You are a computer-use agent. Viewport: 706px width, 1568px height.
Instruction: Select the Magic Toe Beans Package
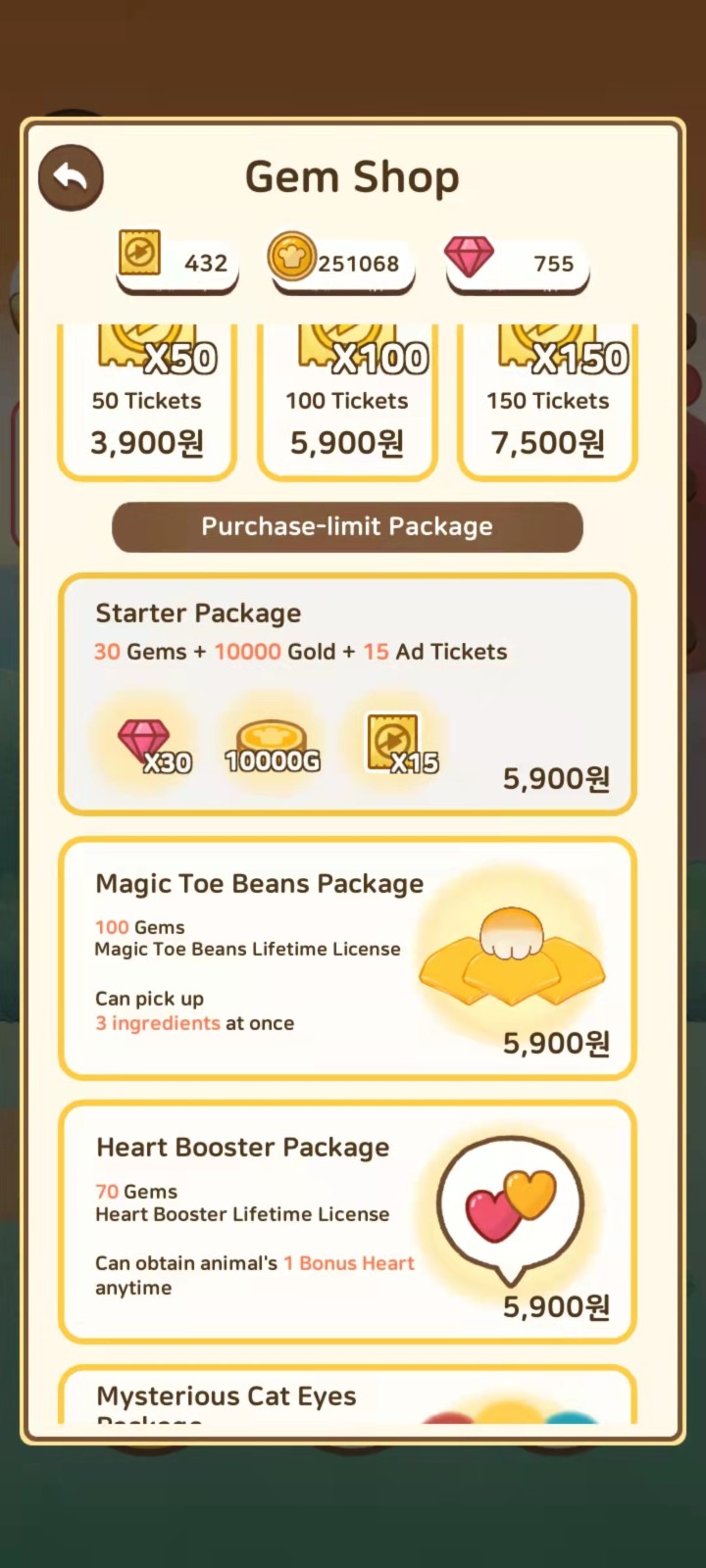347,958
